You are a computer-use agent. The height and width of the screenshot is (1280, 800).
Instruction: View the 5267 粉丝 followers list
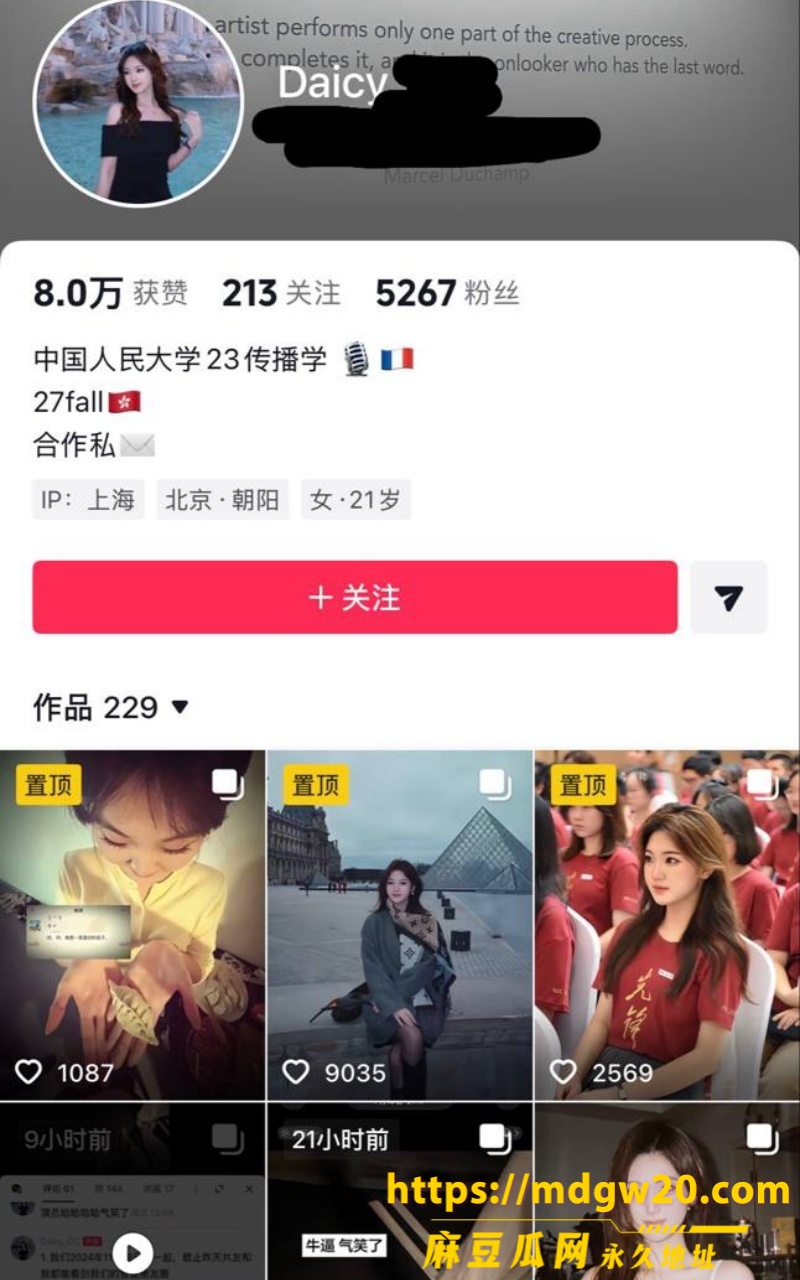click(x=447, y=293)
